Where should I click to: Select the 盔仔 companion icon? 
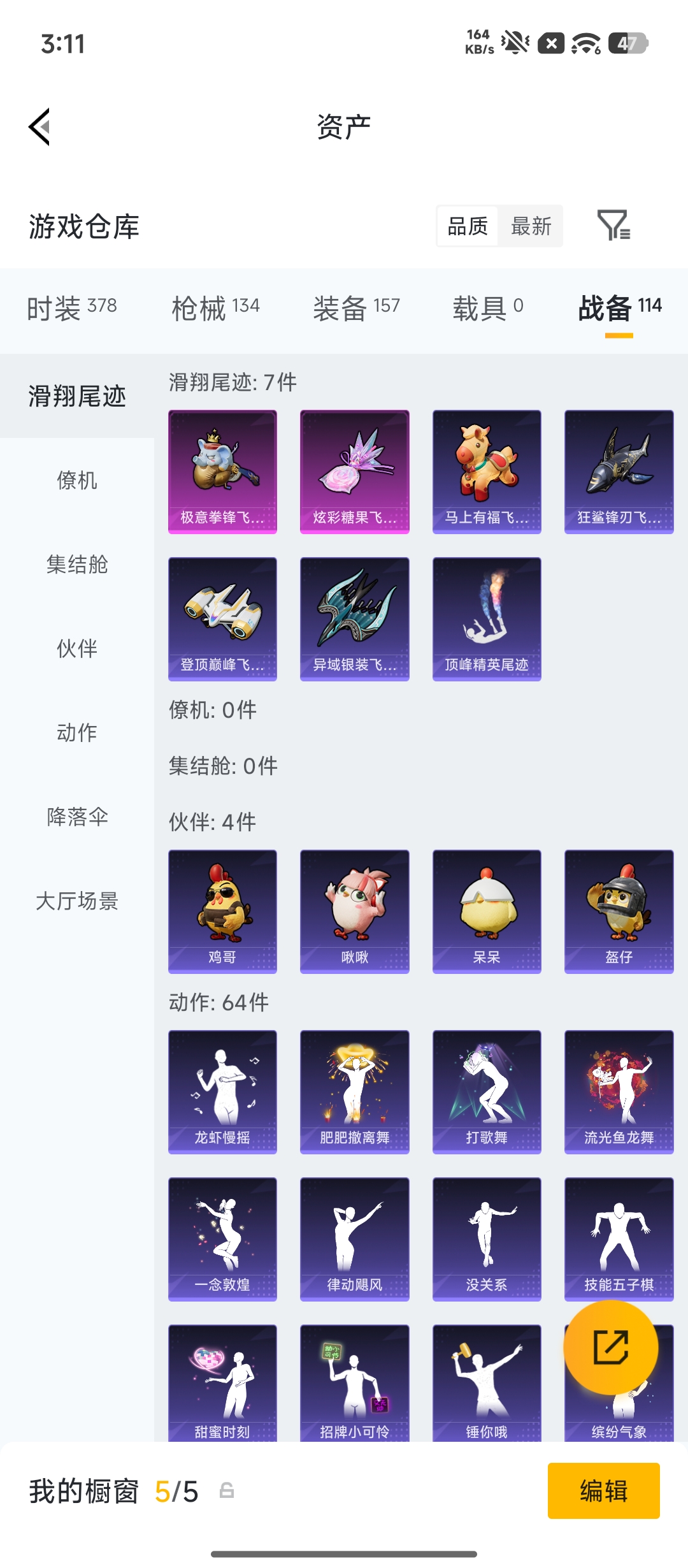click(x=619, y=910)
